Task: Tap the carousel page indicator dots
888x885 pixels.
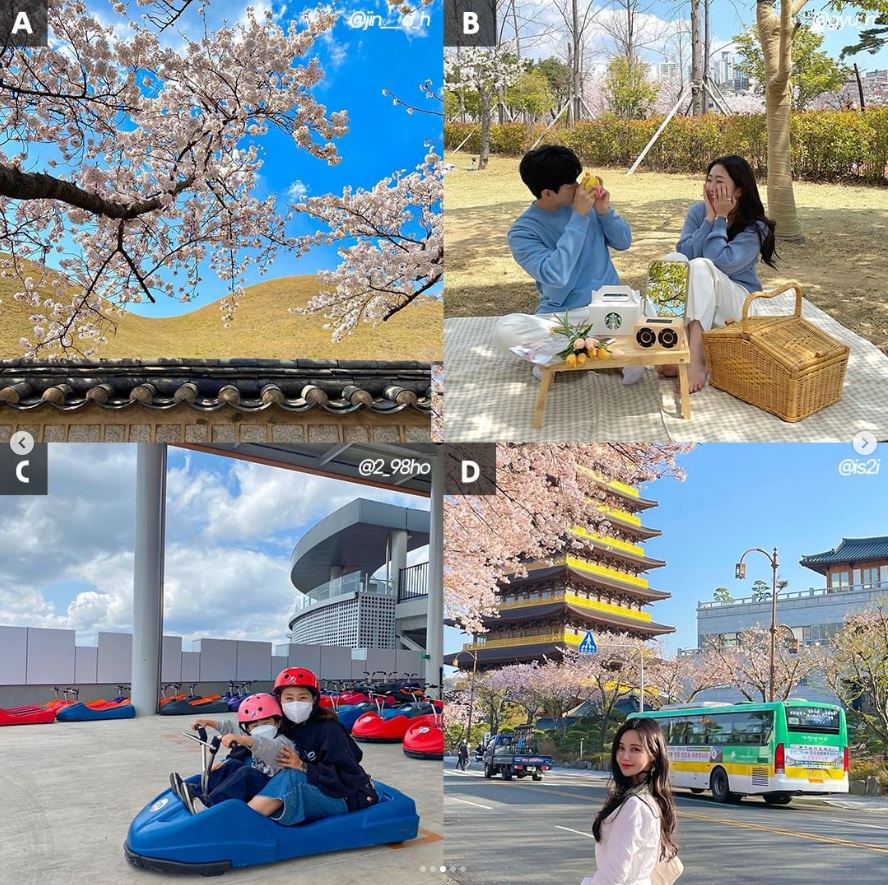Action: [x=443, y=869]
